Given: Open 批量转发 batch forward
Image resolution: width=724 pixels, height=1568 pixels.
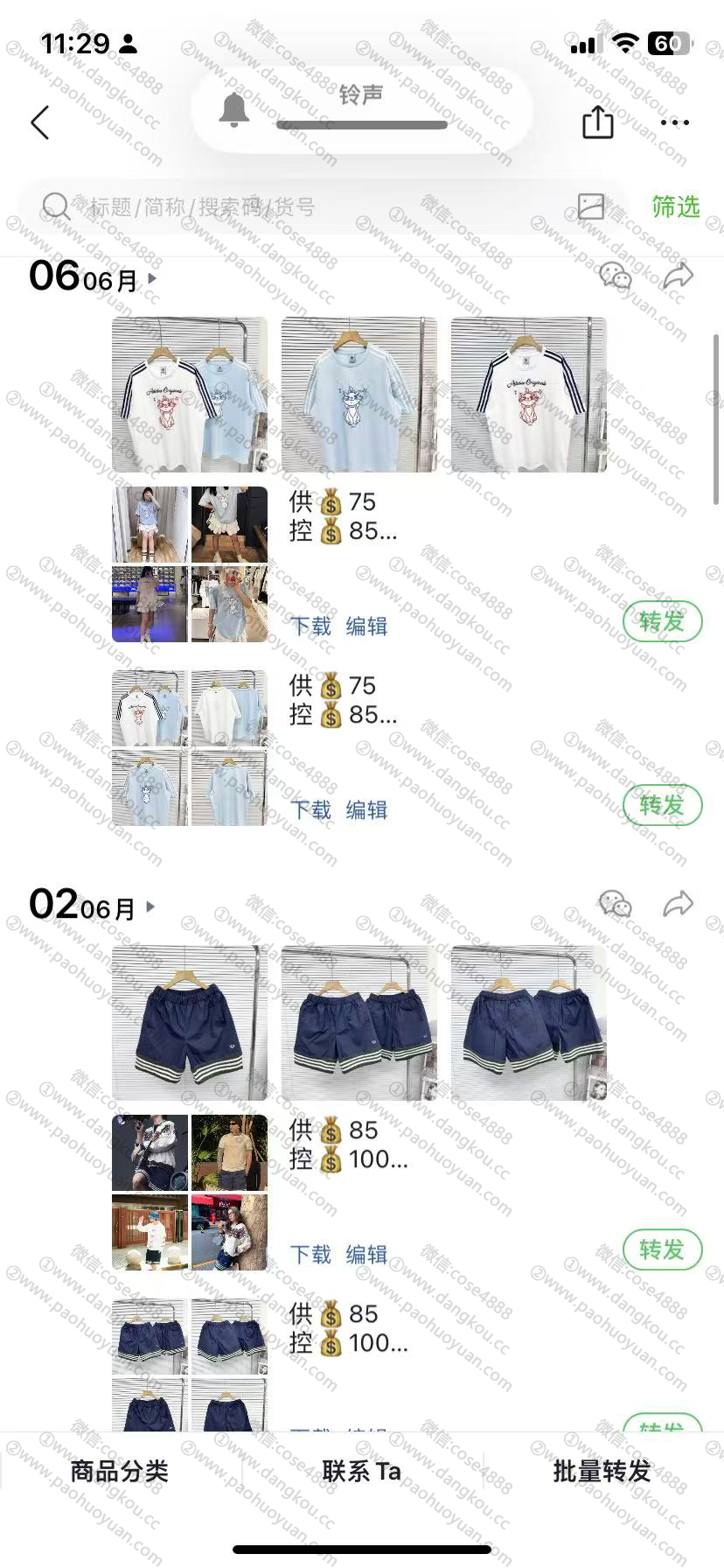Looking at the screenshot, I should 602,1471.
